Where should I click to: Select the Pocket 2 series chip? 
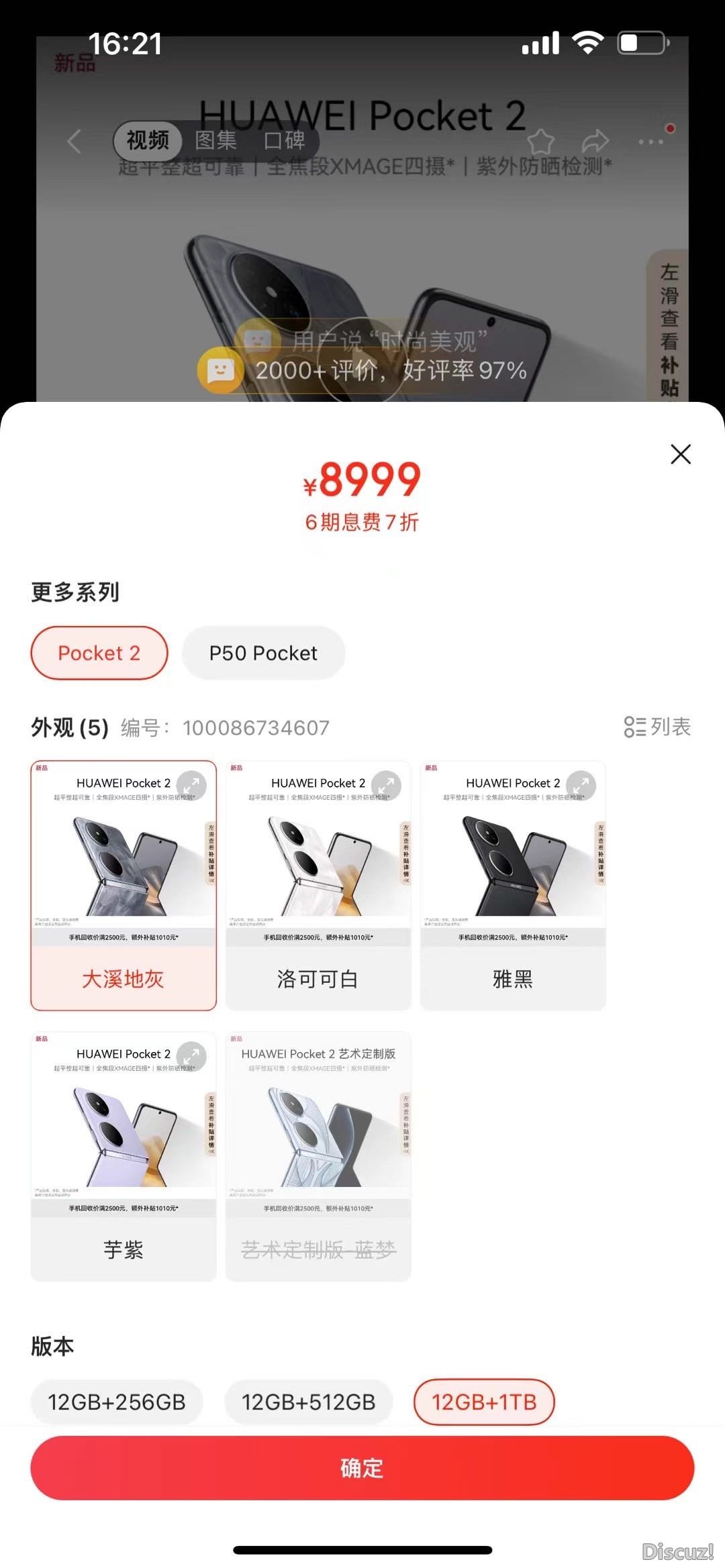pos(99,653)
